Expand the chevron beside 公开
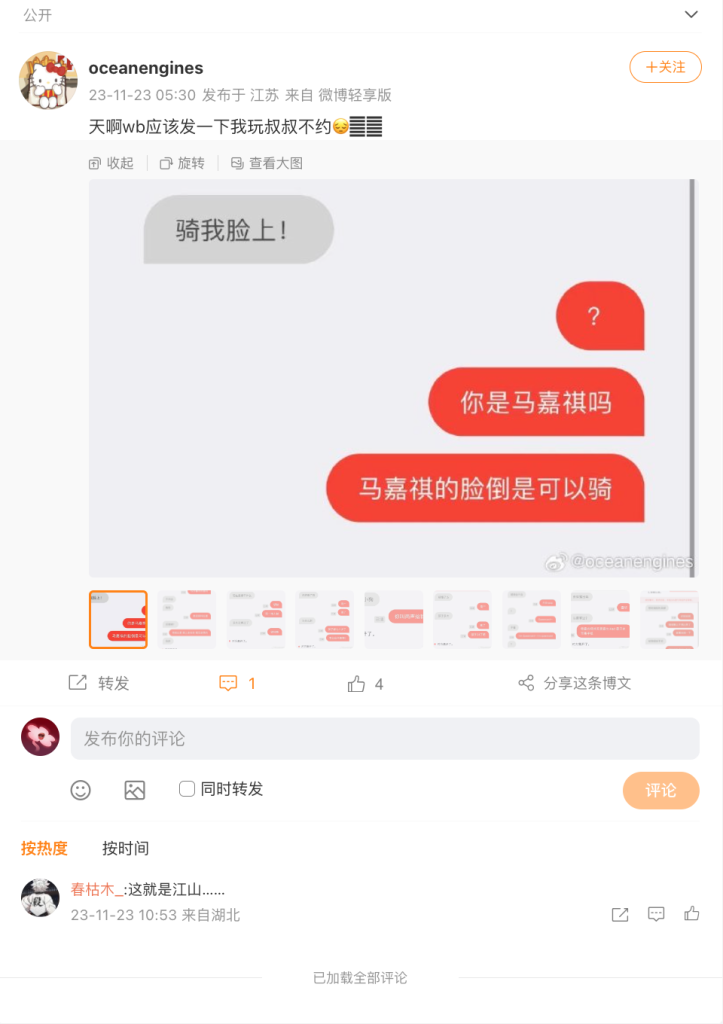The width and height of the screenshot is (723, 1024). (x=691, y=15)
